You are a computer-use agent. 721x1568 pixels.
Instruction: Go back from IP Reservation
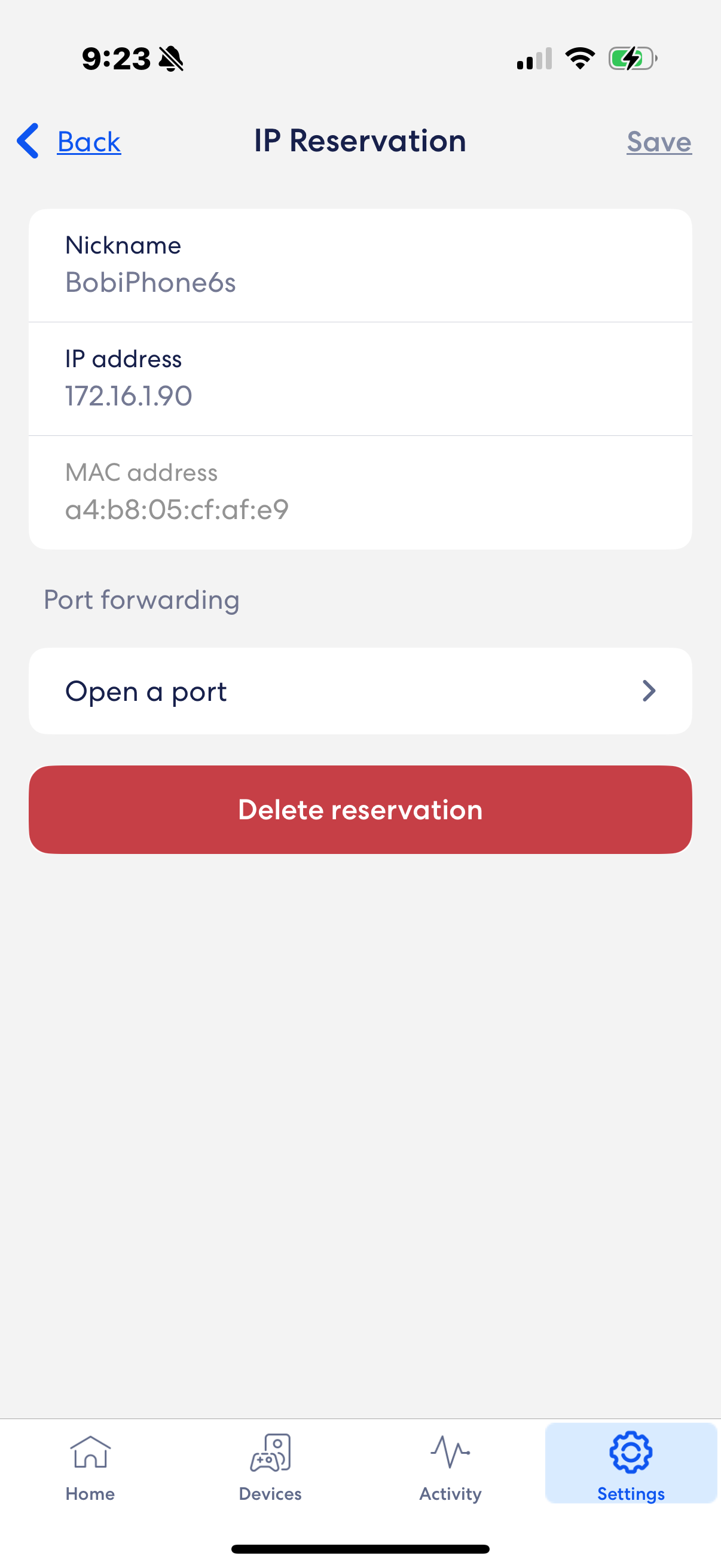click(x=69, y=142)
